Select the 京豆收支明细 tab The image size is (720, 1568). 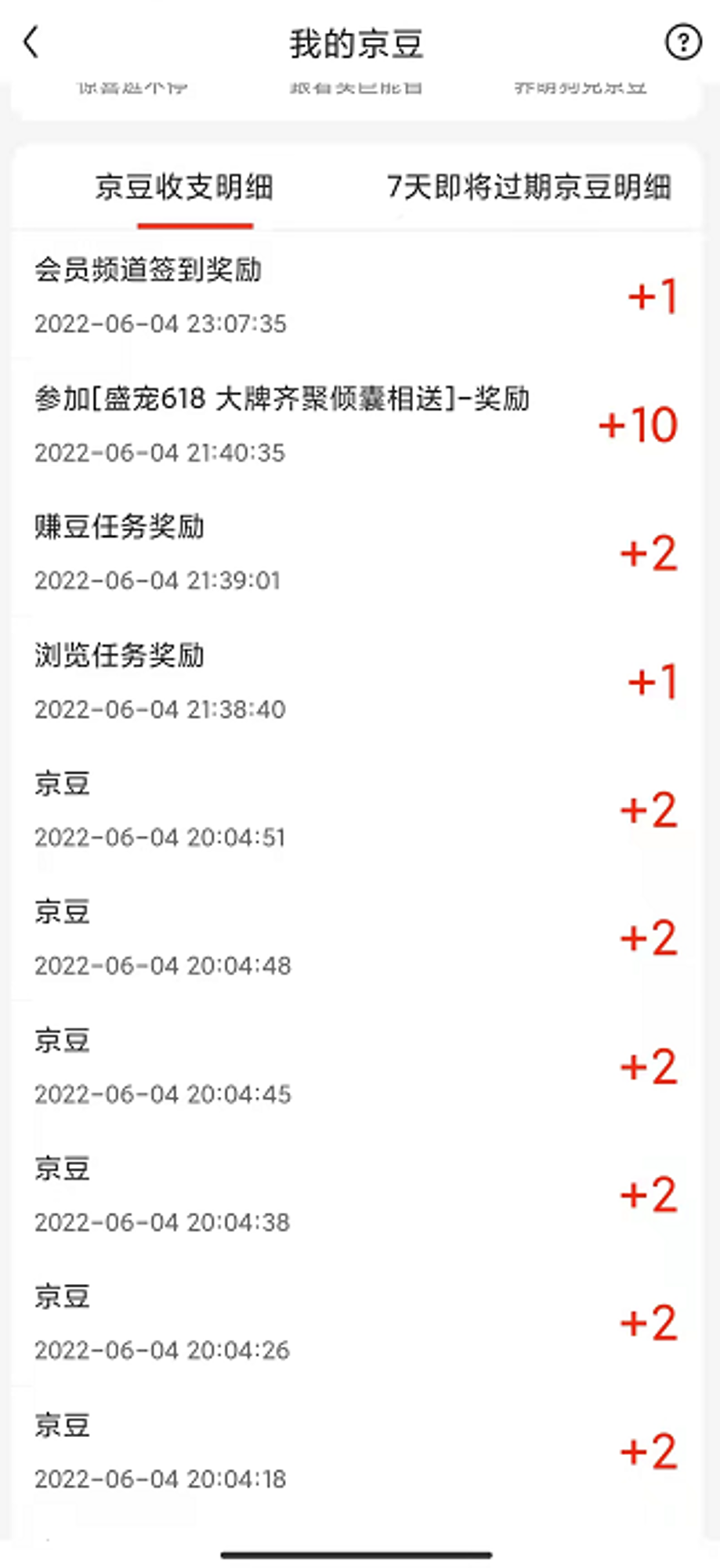(x=184, y=187)
